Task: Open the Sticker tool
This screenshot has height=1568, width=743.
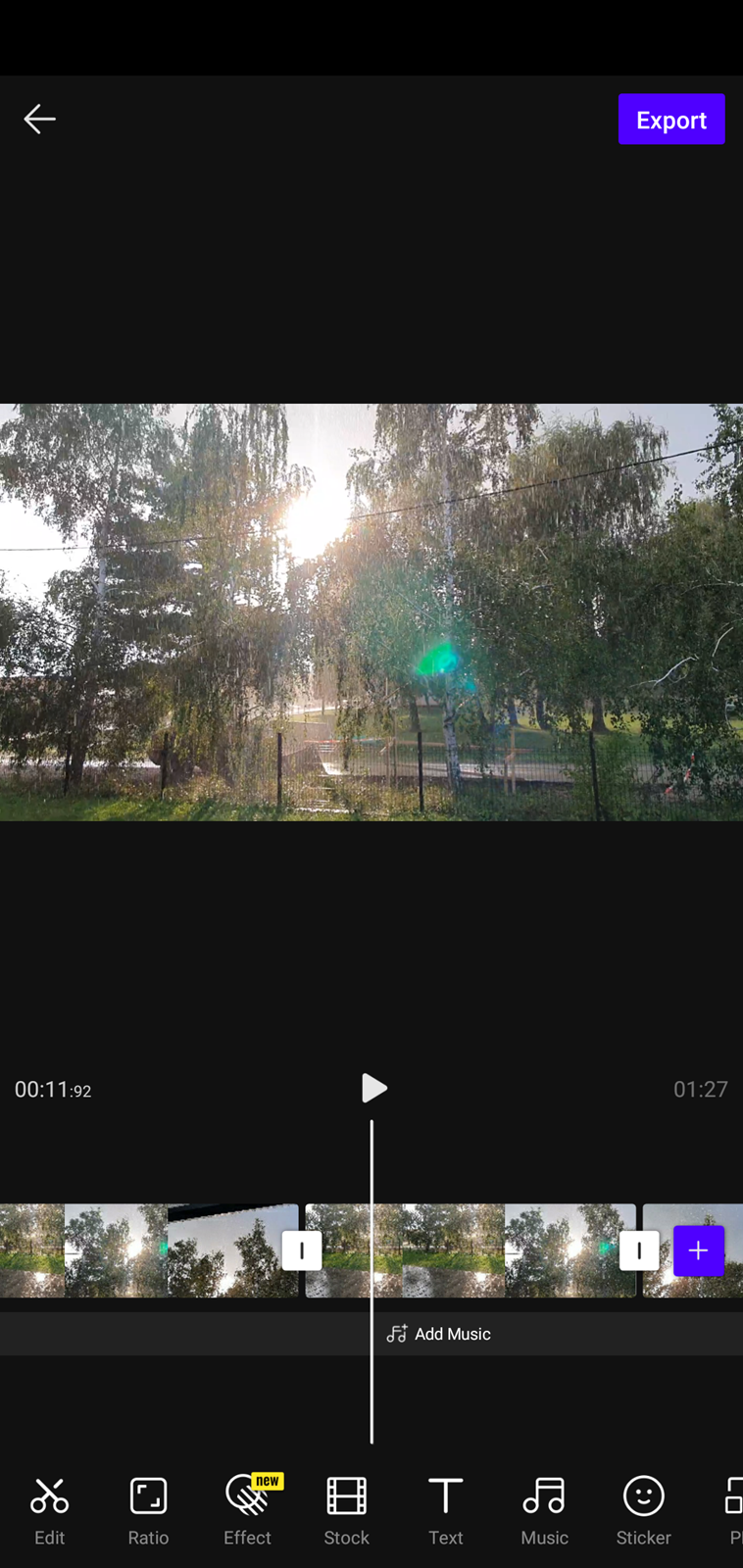Action: pos(644,1512)
